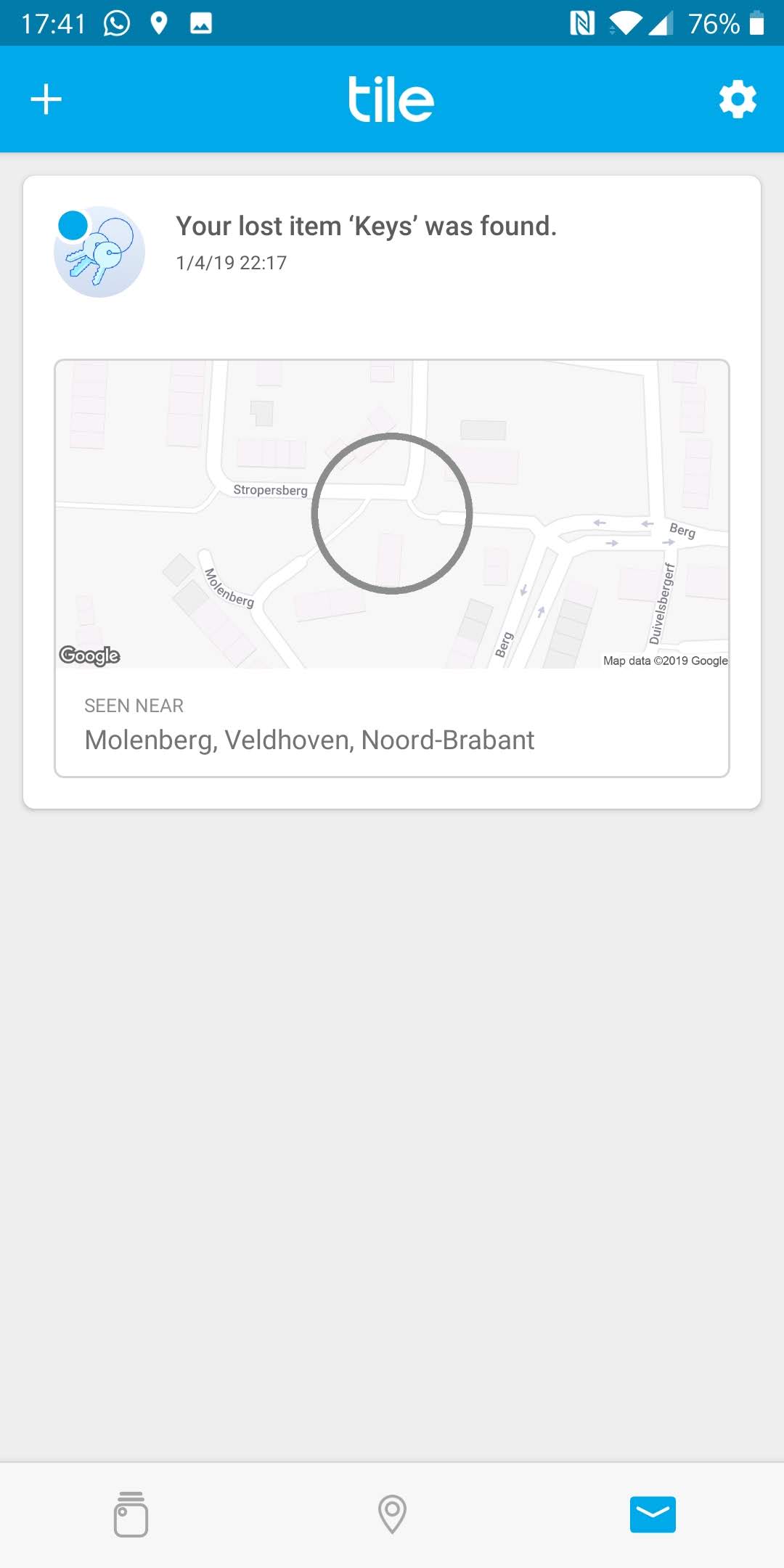
Task: Open the settings gear
Action: [x=738, y=99]
